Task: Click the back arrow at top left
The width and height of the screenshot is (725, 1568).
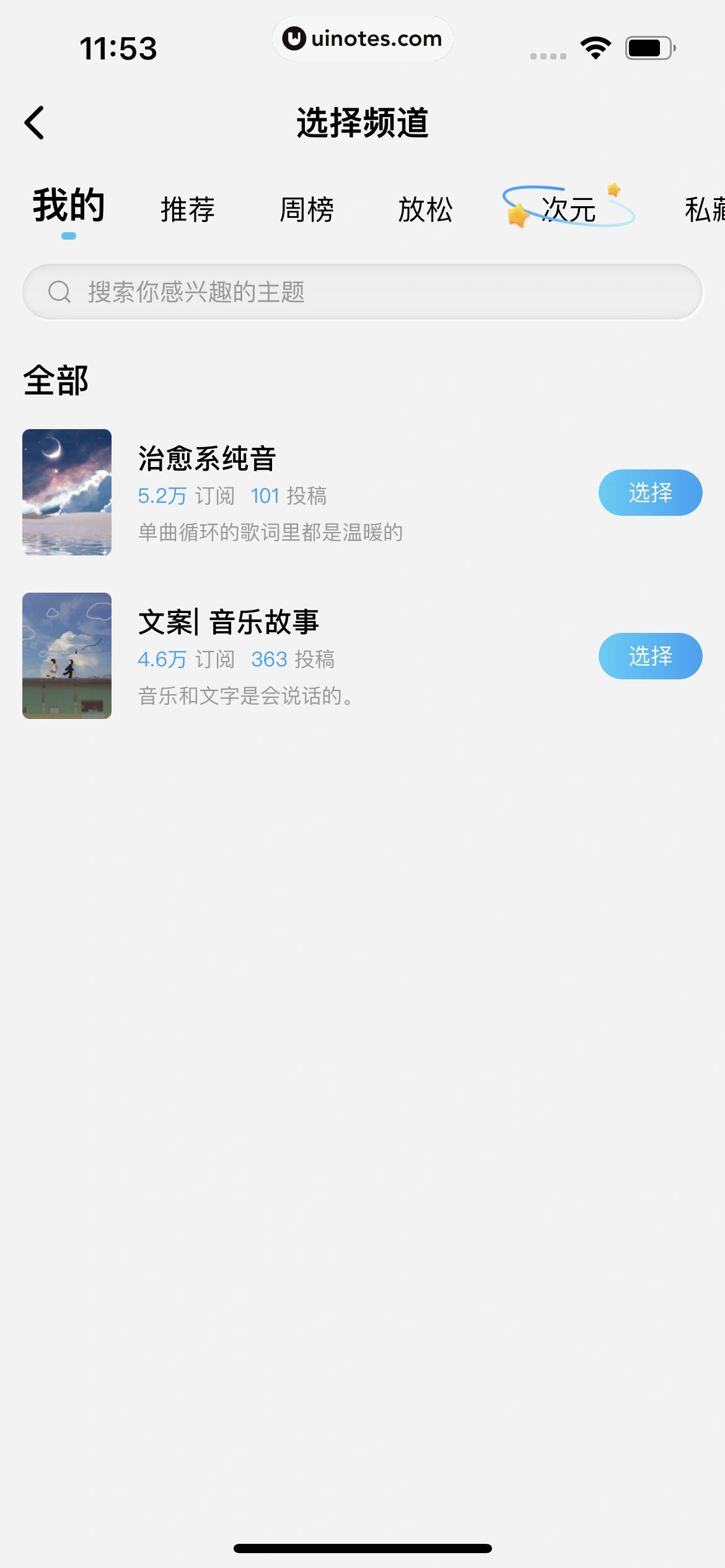Action: (x=34, y=121)
